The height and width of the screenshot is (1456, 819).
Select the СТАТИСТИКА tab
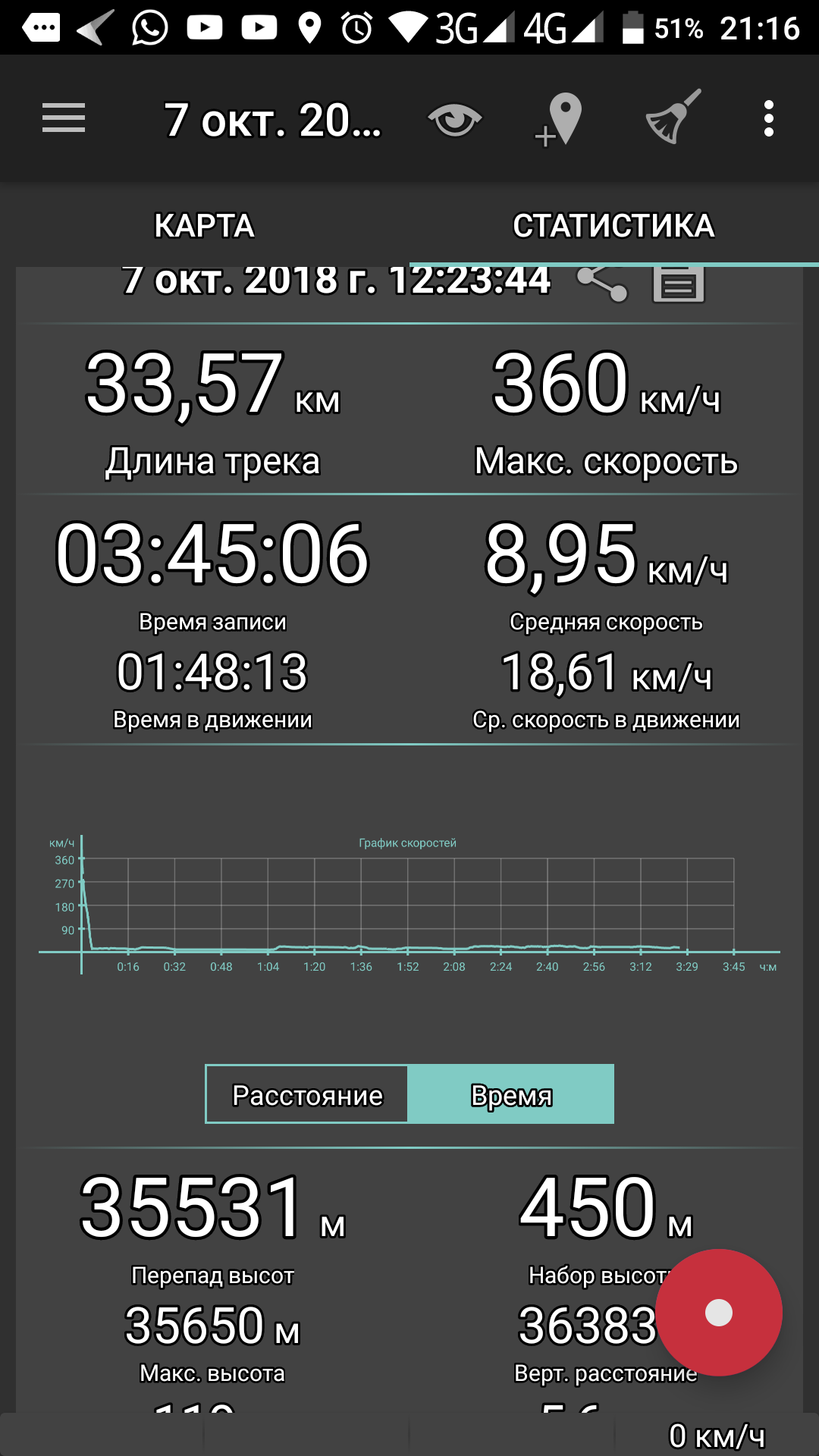[613, 225]
